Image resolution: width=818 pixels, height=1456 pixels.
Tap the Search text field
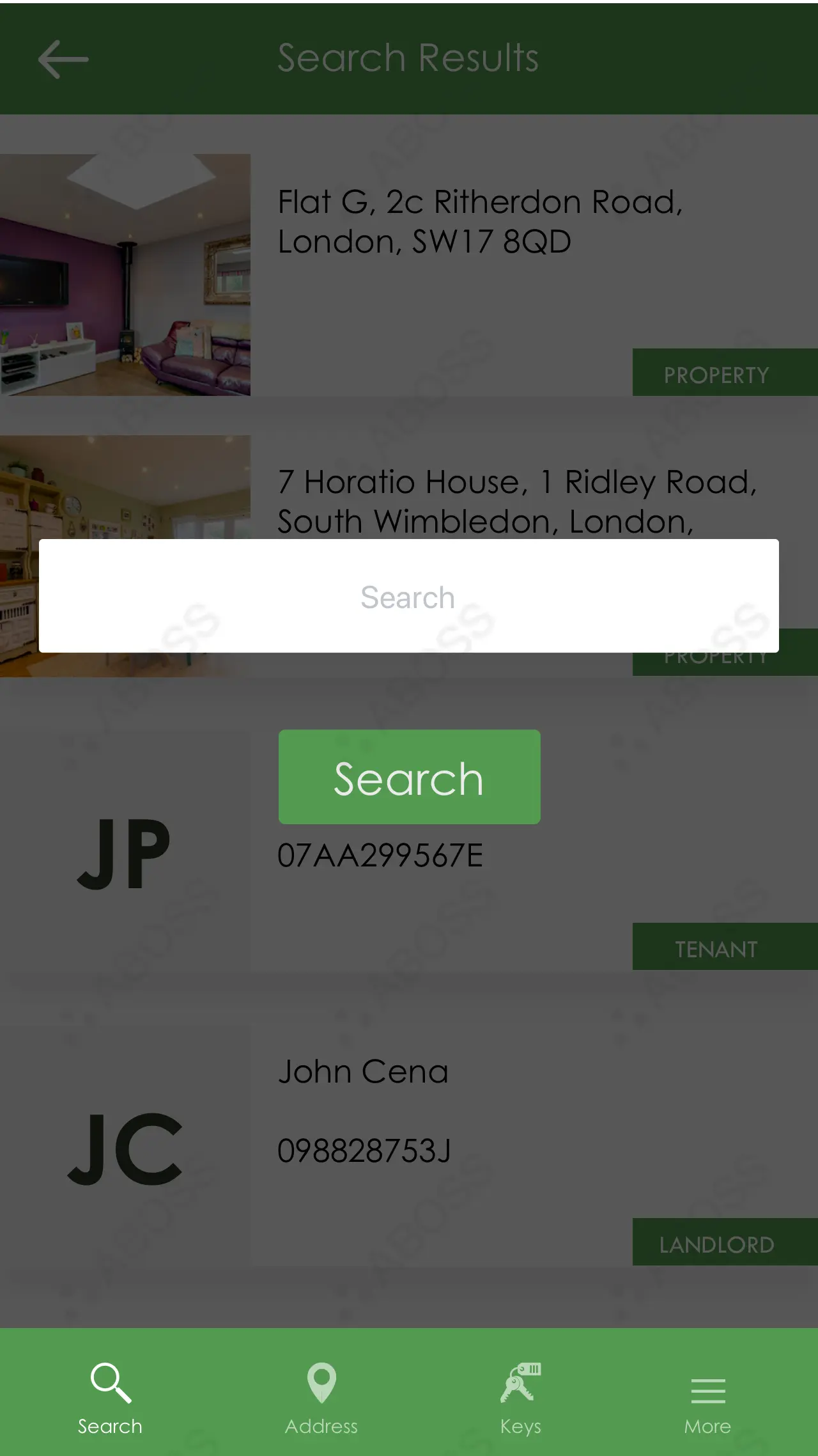coord(408,596)
